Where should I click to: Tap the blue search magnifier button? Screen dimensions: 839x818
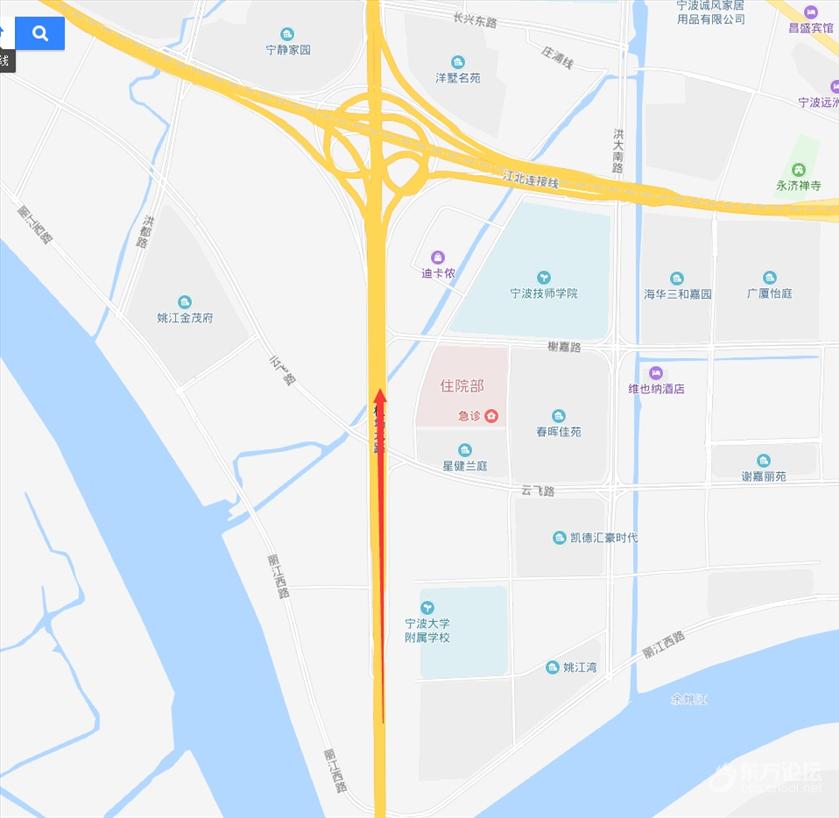40,33
